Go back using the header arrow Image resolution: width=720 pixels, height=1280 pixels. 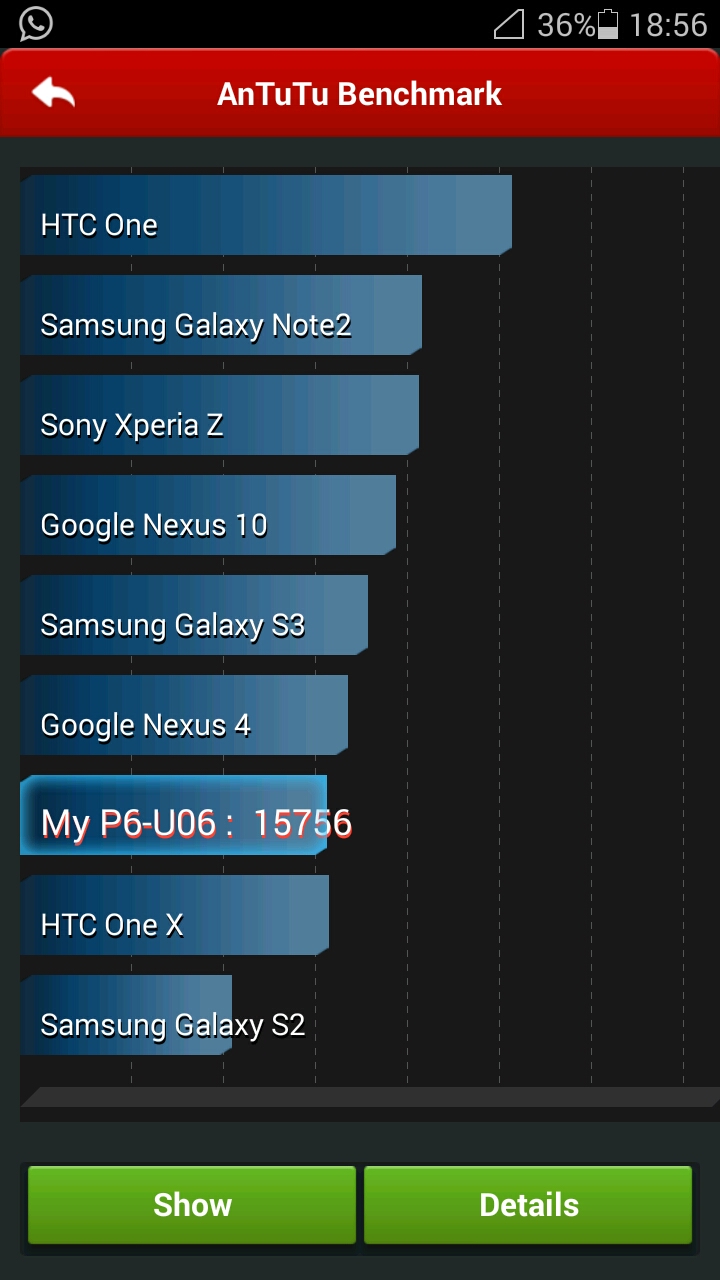point(54,93)
